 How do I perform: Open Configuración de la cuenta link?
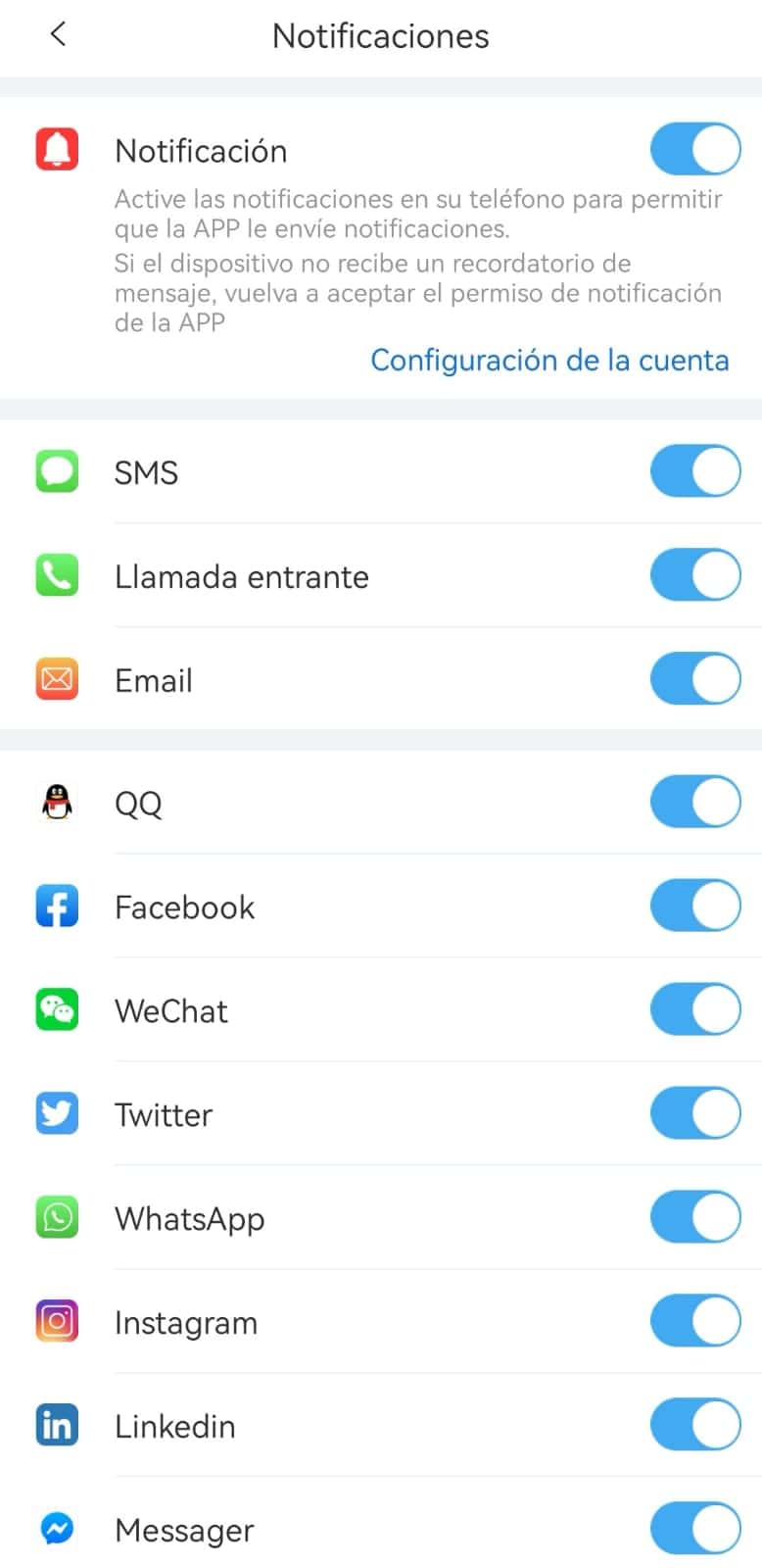click(x=549, y=361)
